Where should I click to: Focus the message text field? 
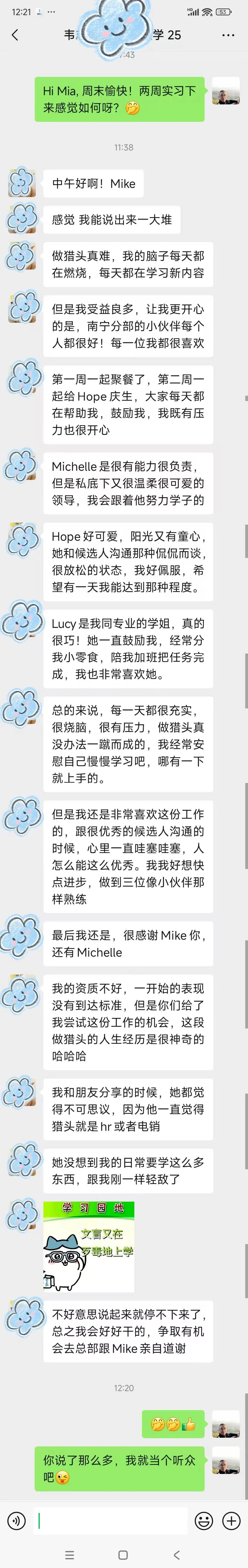click(x=113, y=1521)
